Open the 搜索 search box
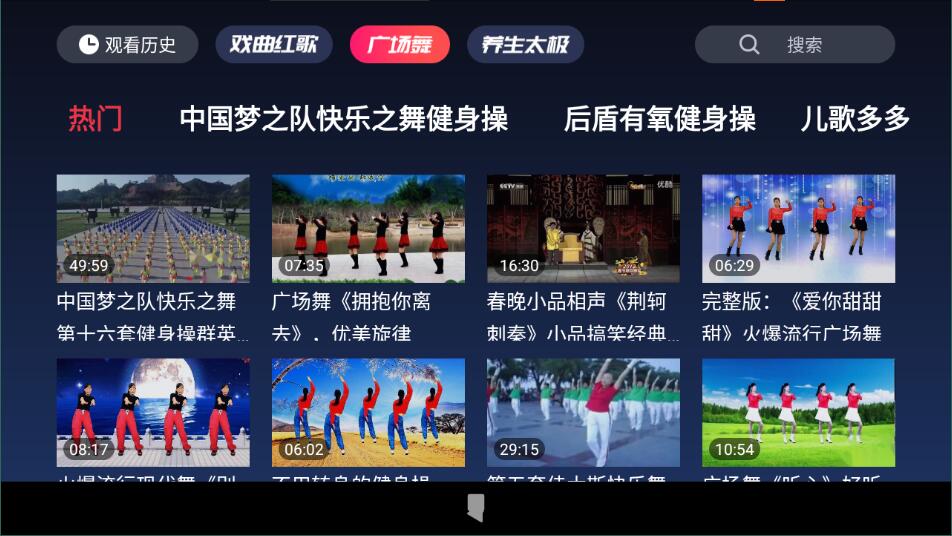Screen dimensions: 952x536 [x=795, y=45]
